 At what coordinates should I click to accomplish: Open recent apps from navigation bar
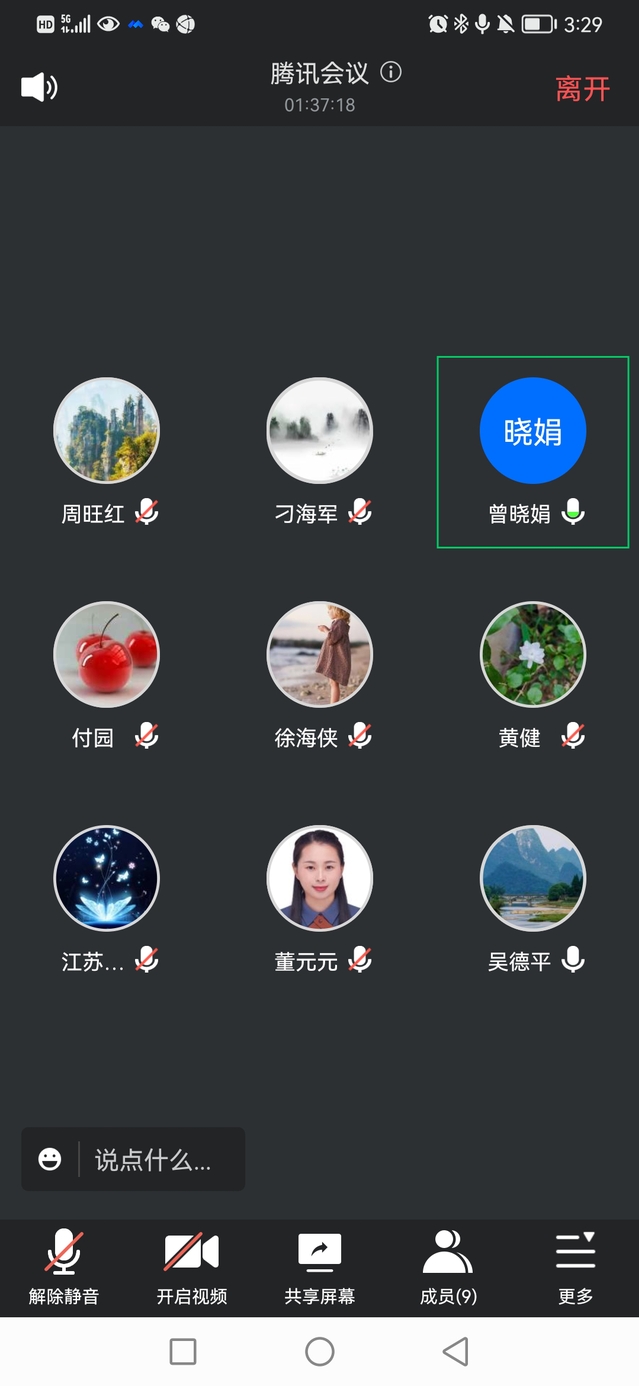pos(183,1352)
